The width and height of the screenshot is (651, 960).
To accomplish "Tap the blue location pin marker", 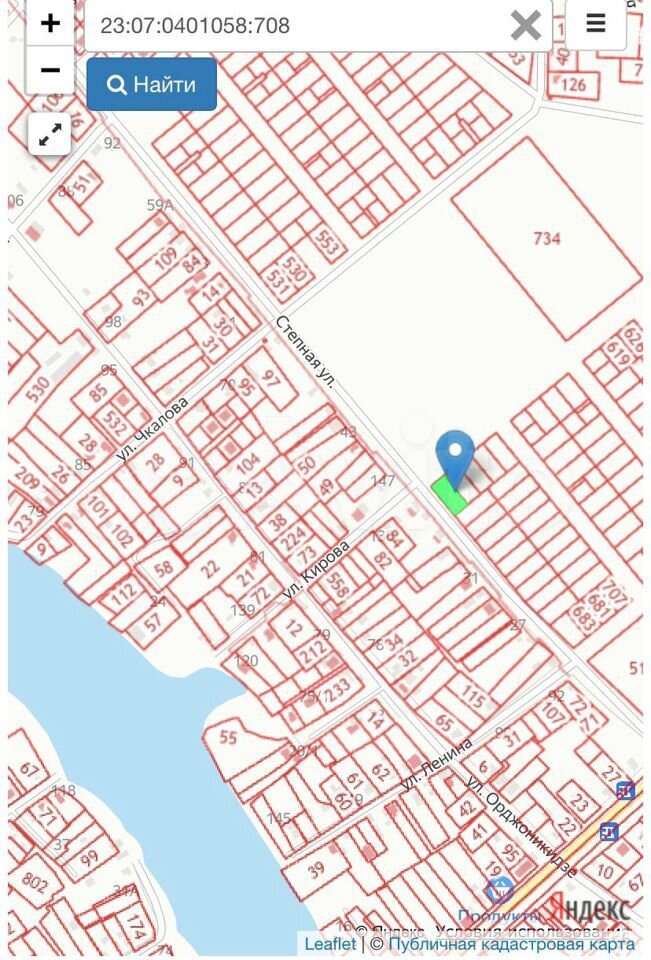I will [x=455, y=457].
